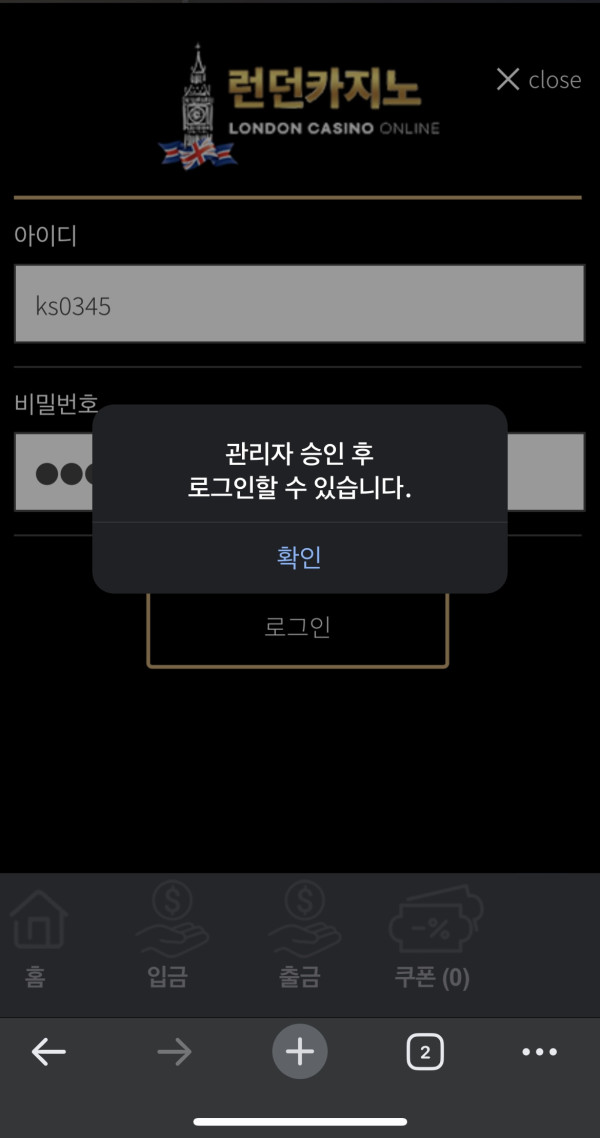Tap the 아이디 input field
The image size is (600, 1138).
pos(298,305)
